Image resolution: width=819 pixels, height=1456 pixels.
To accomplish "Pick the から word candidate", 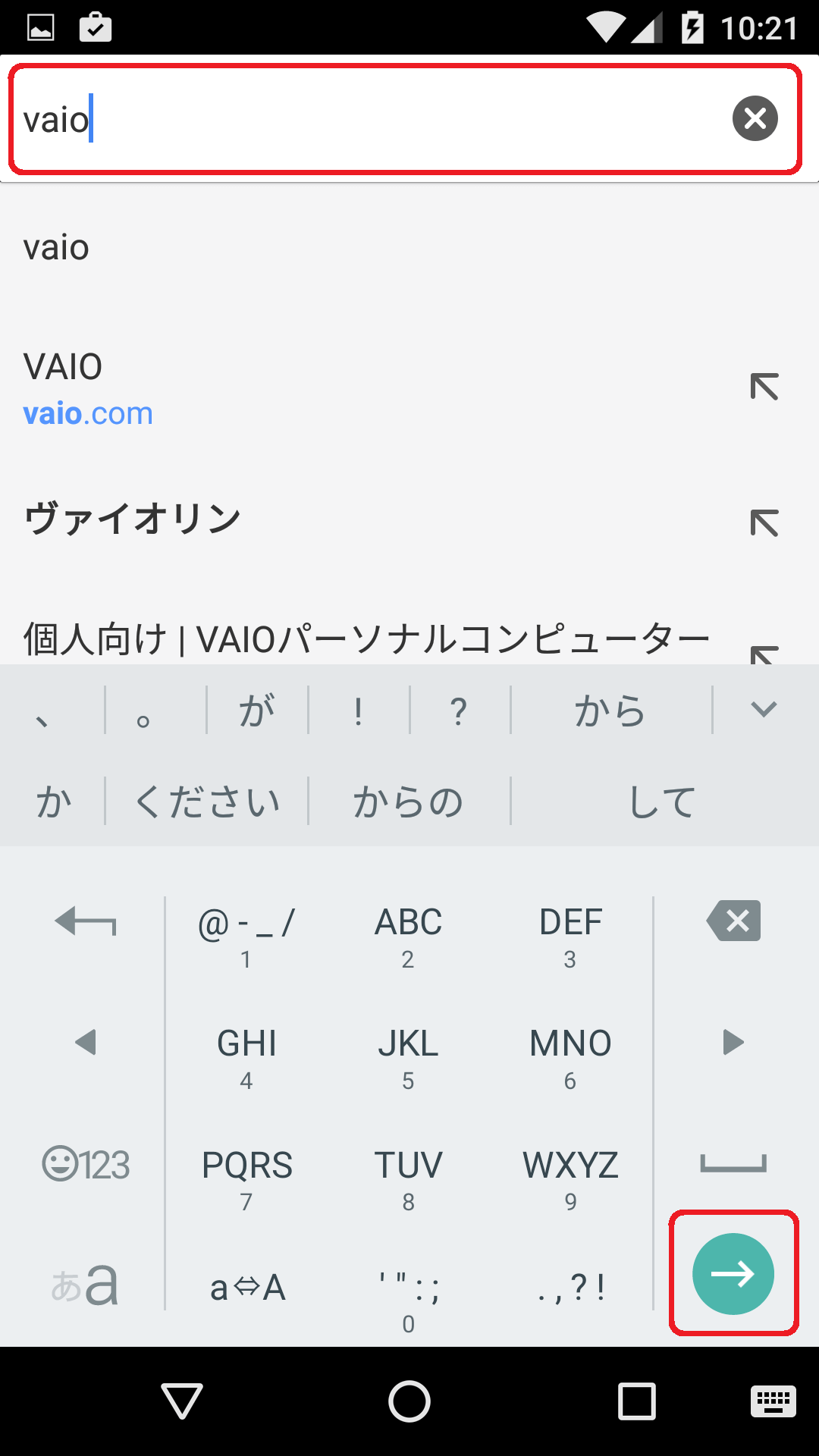I will [610, 711].
